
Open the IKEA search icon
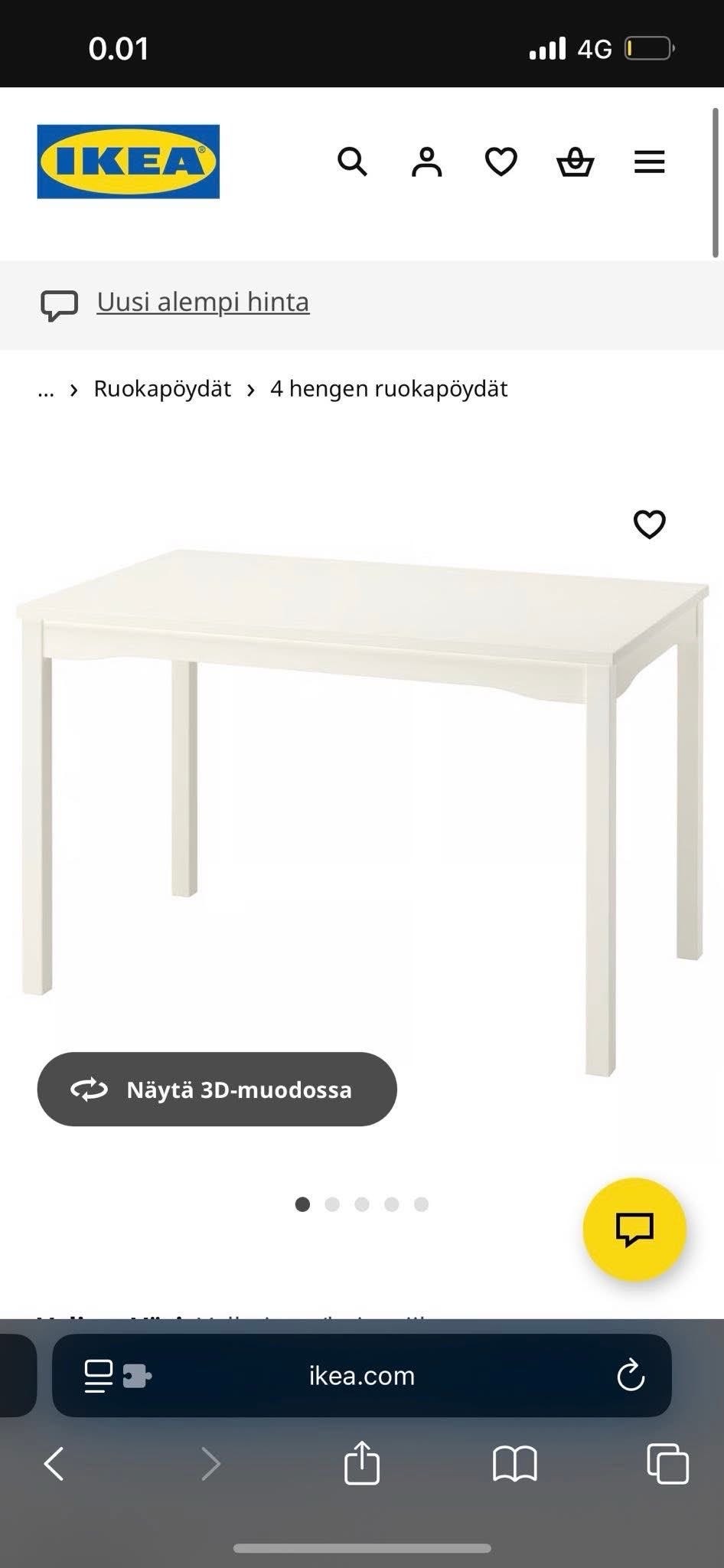[352, 162]
